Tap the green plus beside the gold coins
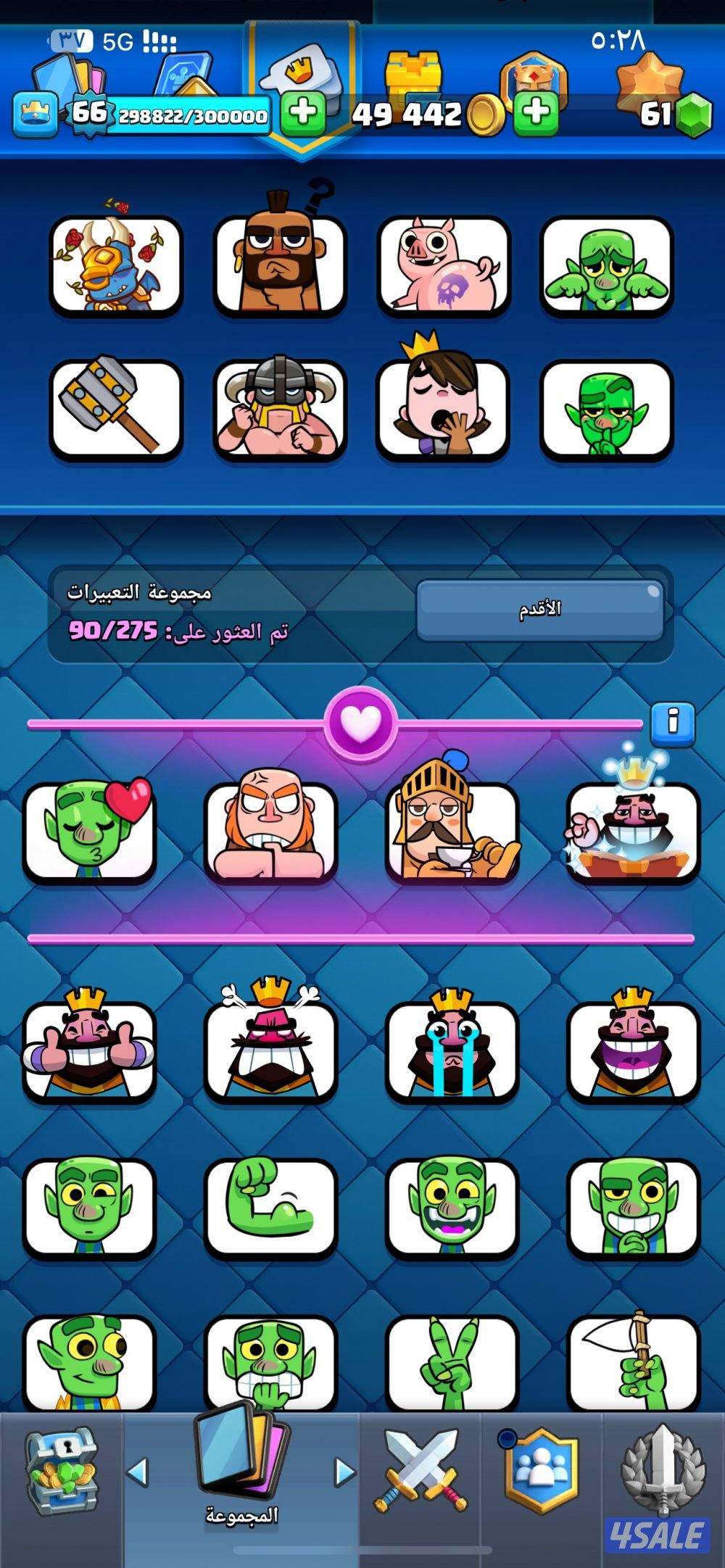The height and width of the screenshot is (1568, 725). click(x=536, y=112)
